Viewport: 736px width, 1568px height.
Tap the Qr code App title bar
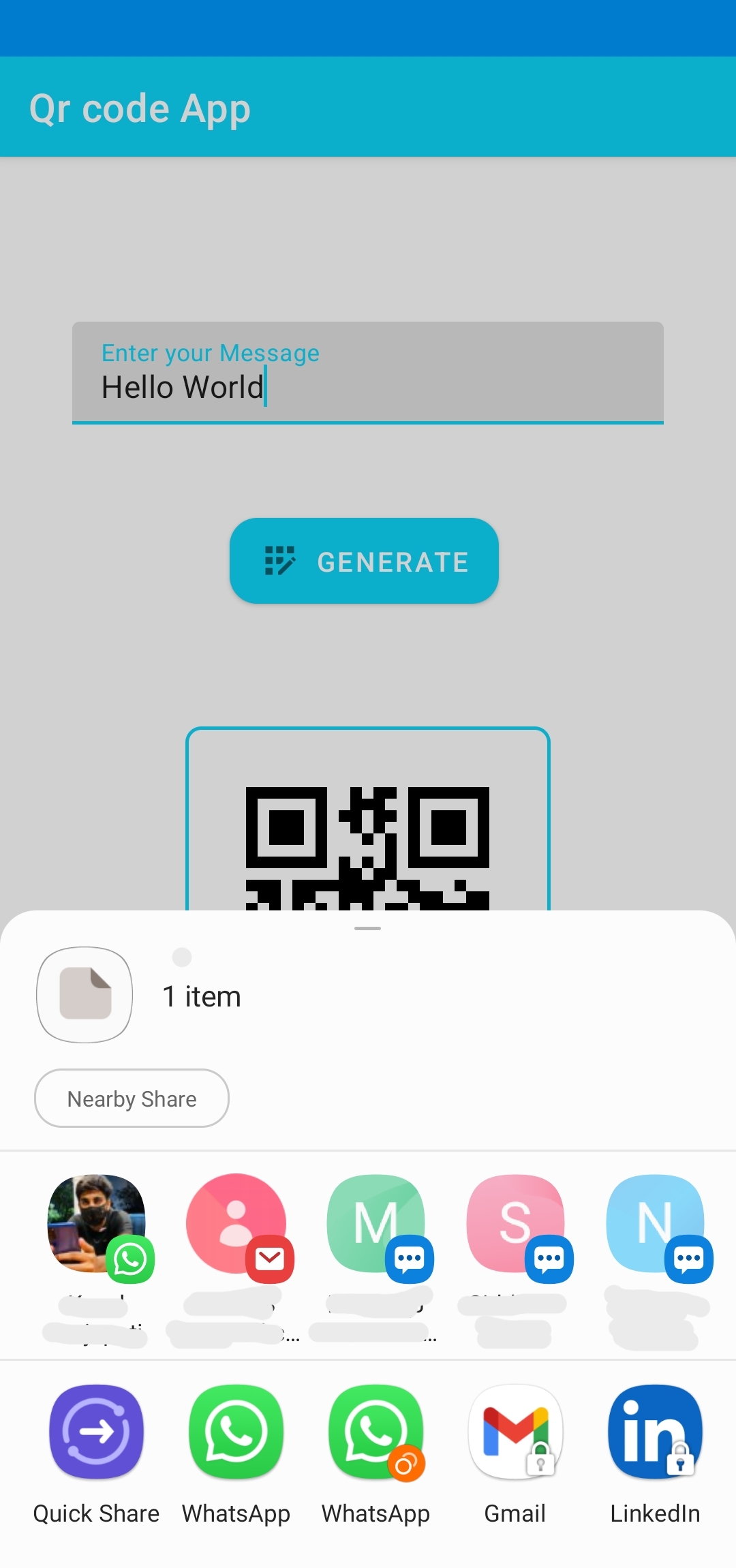coord(140,107)
